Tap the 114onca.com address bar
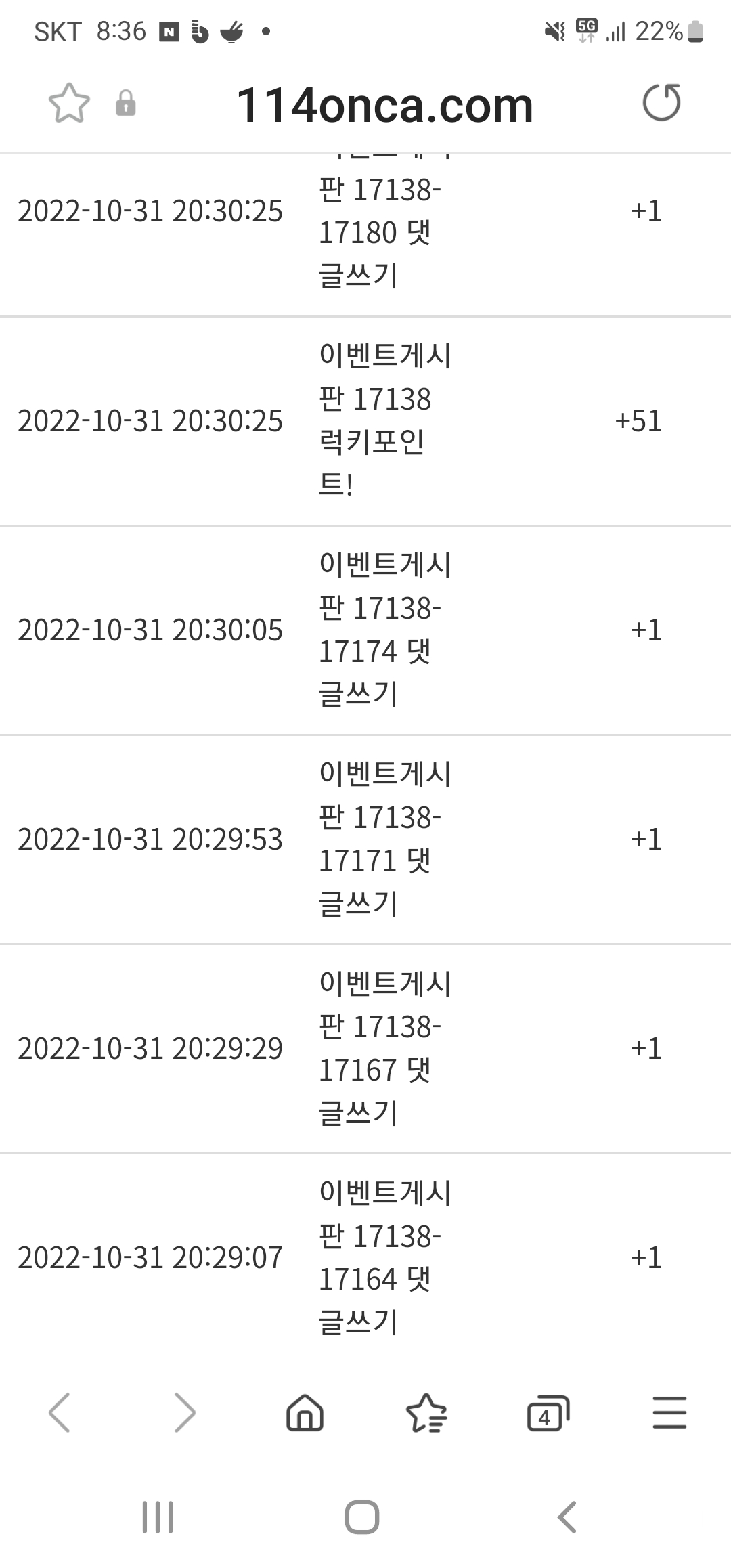Image resolution: width=731 pixels, height=1568 pixels. 384,106
